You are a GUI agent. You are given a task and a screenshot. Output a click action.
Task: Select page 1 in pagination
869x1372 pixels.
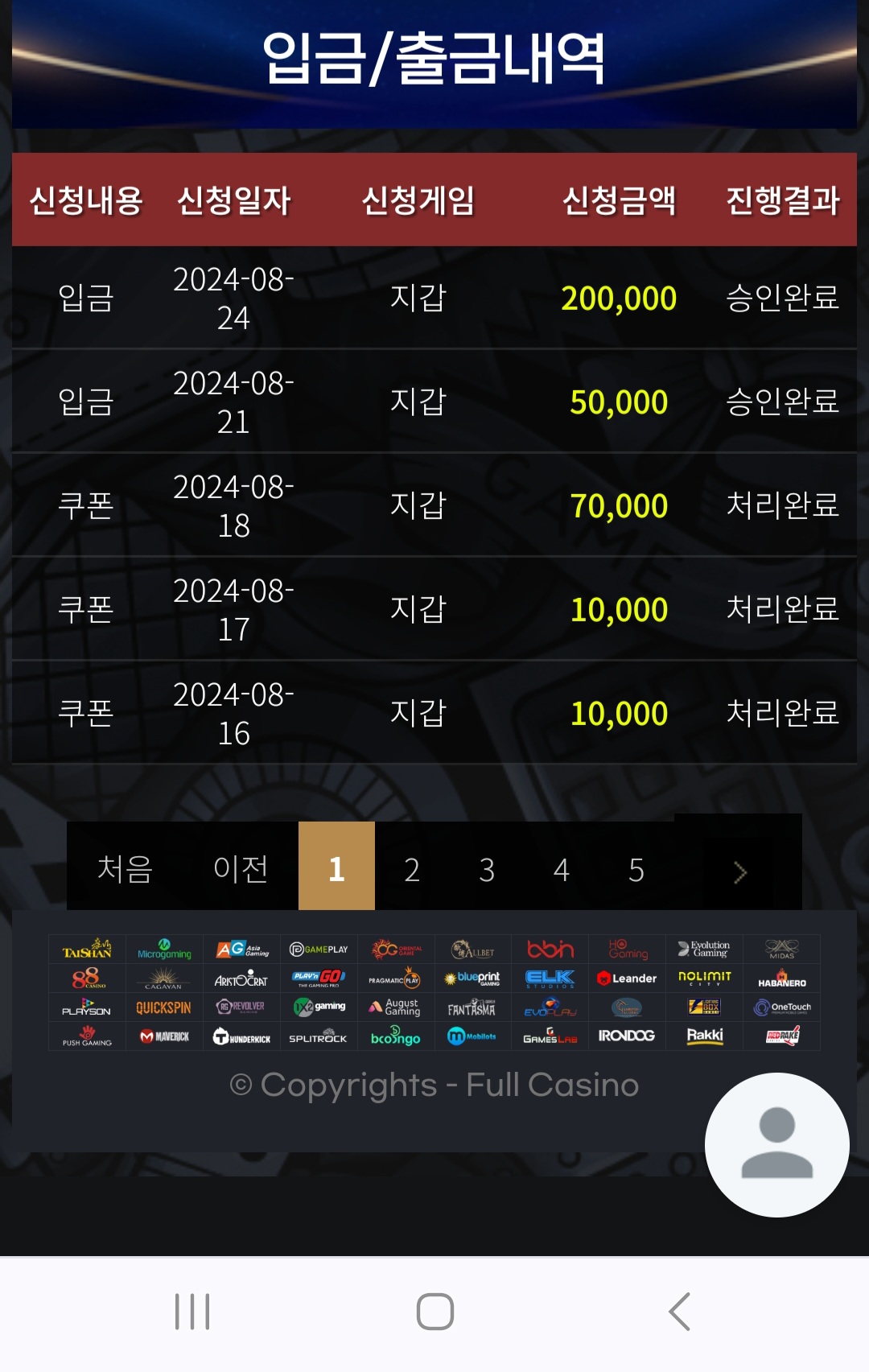pyautogui.click(x=336, y=867)
